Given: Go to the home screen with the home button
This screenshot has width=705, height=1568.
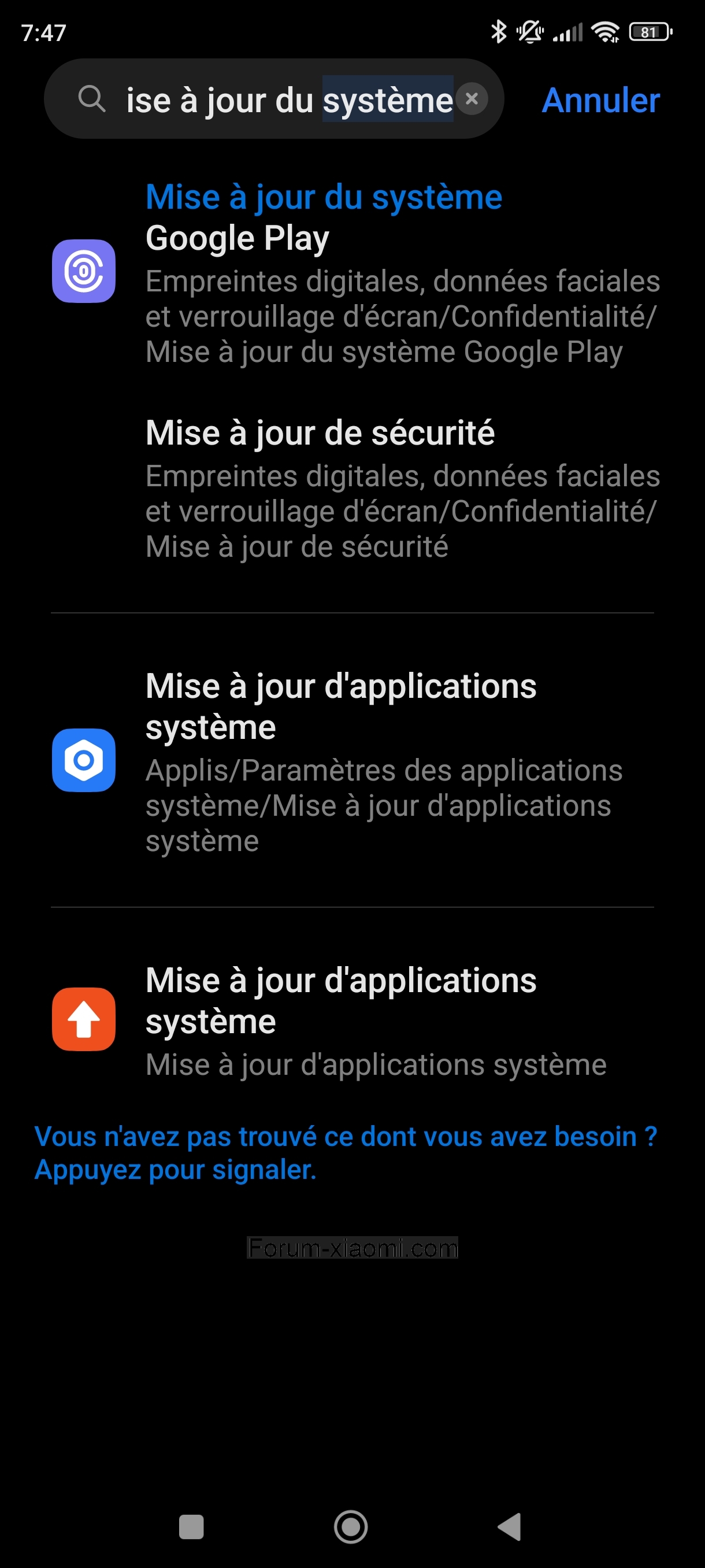Looking at the screenshot, I should pos(351,1526).
